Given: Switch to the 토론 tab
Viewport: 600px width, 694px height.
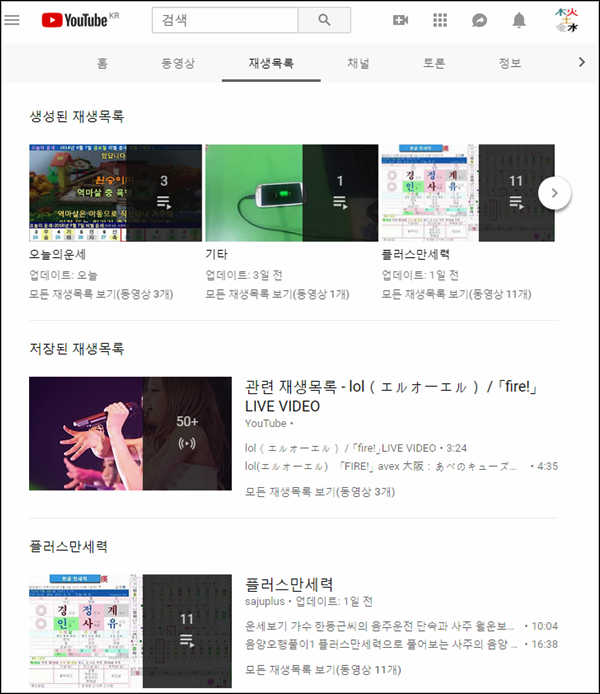Looking at the screenshot, I should tap(434, 63).
